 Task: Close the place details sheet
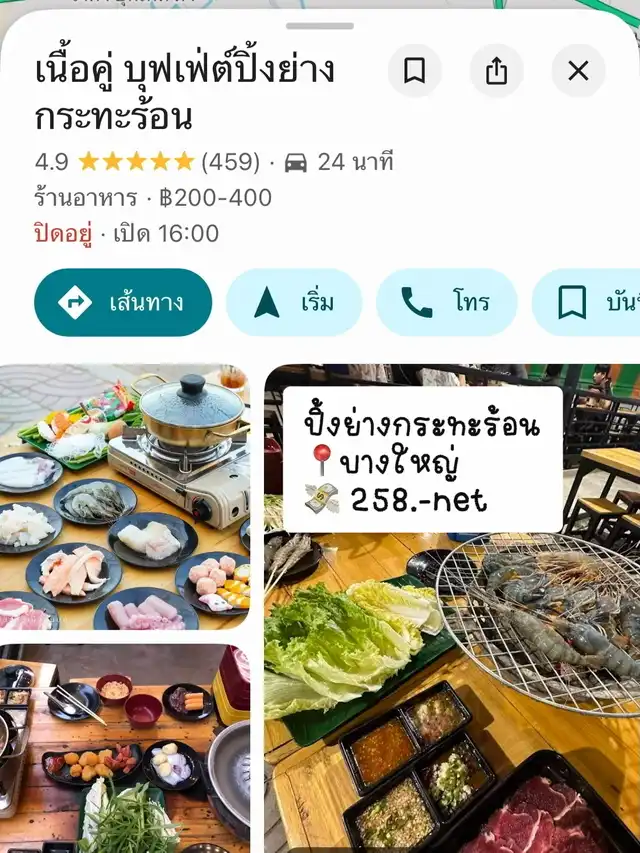click(578, 71)
